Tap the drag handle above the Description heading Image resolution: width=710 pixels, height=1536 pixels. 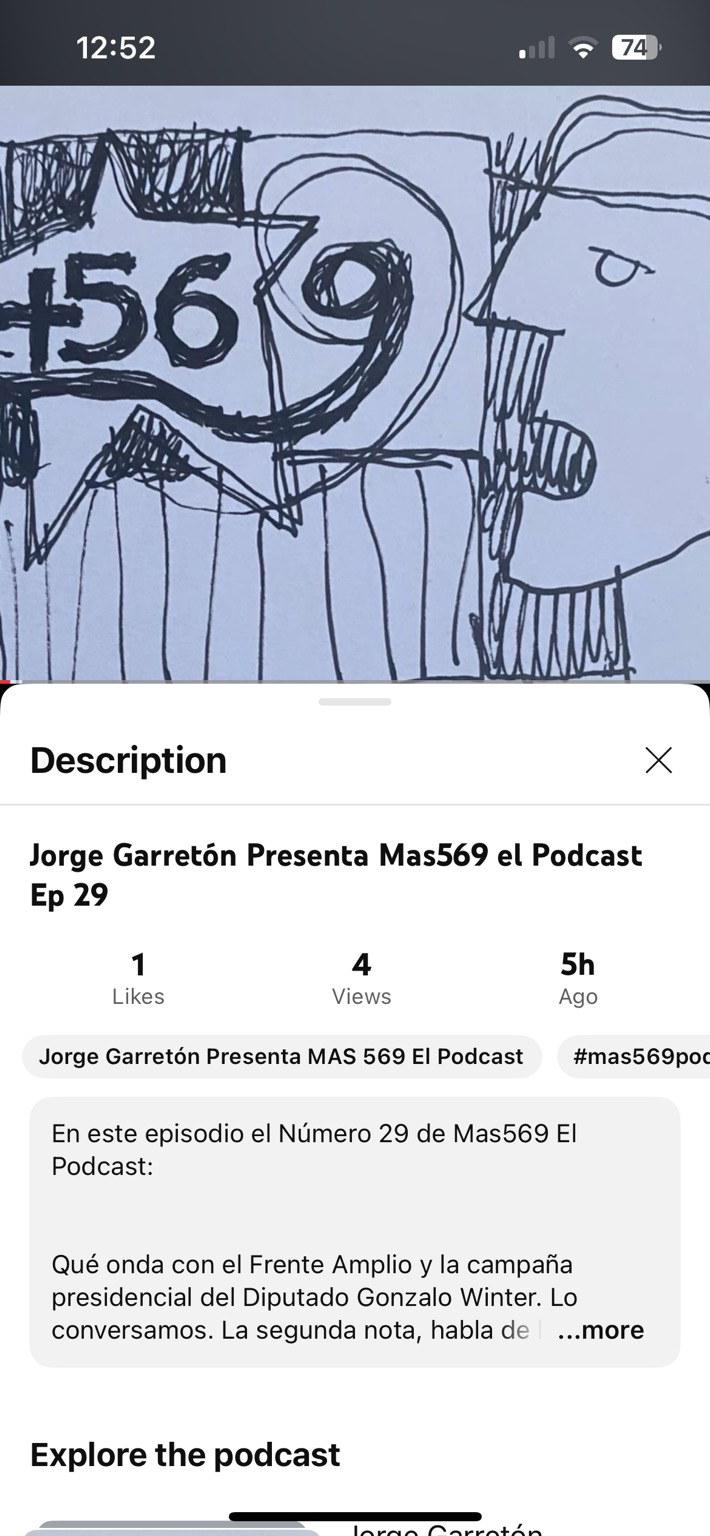(355, 702)
